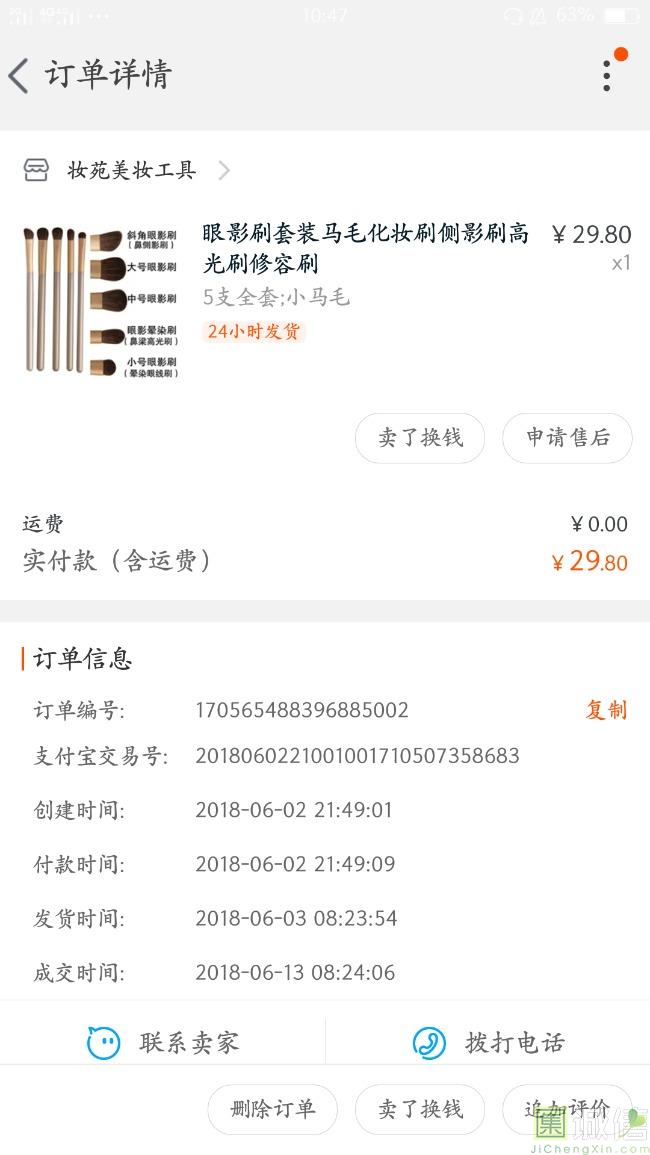Delete this order with 删除订单
Screen dimensions: 650x1155
coord(272,1109)
